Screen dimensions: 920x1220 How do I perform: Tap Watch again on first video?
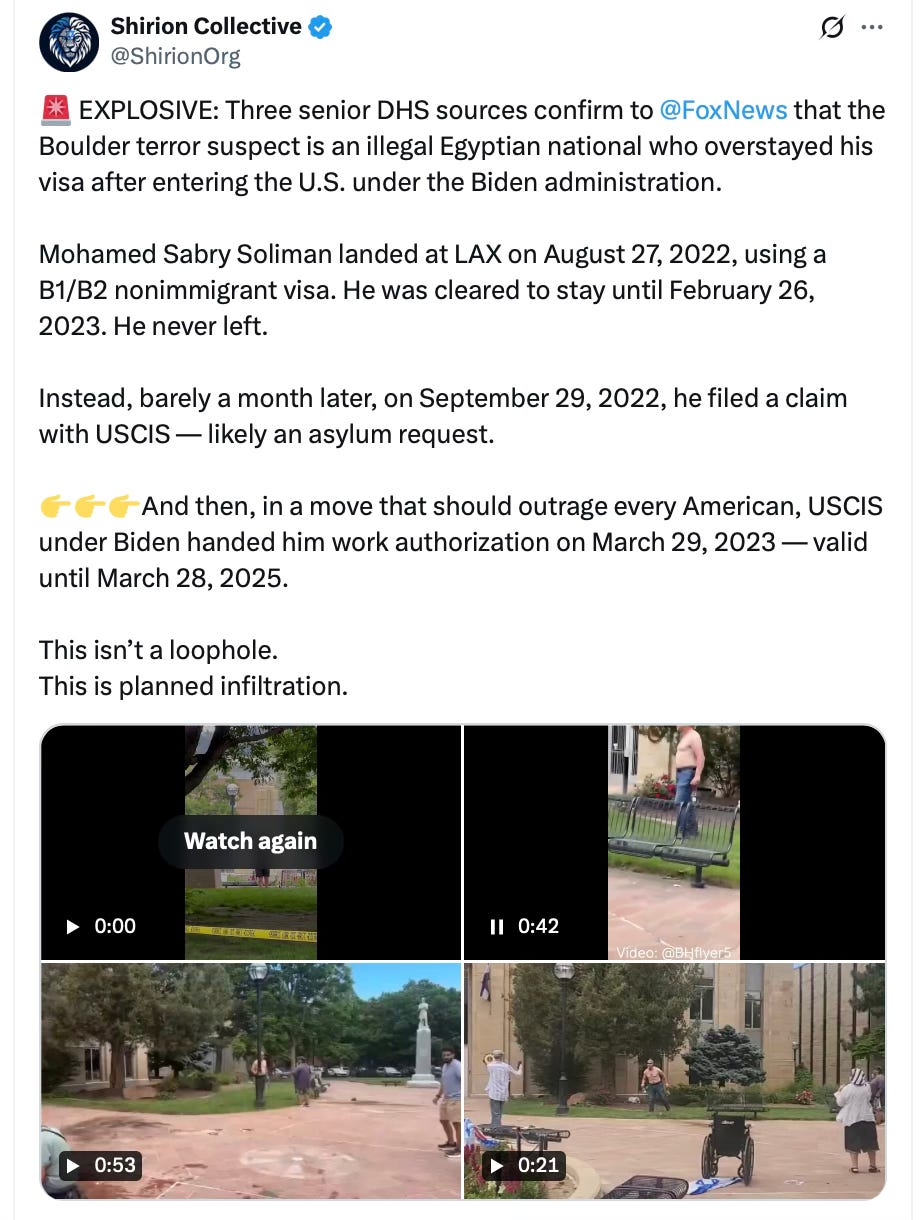[x=250, y=841]
